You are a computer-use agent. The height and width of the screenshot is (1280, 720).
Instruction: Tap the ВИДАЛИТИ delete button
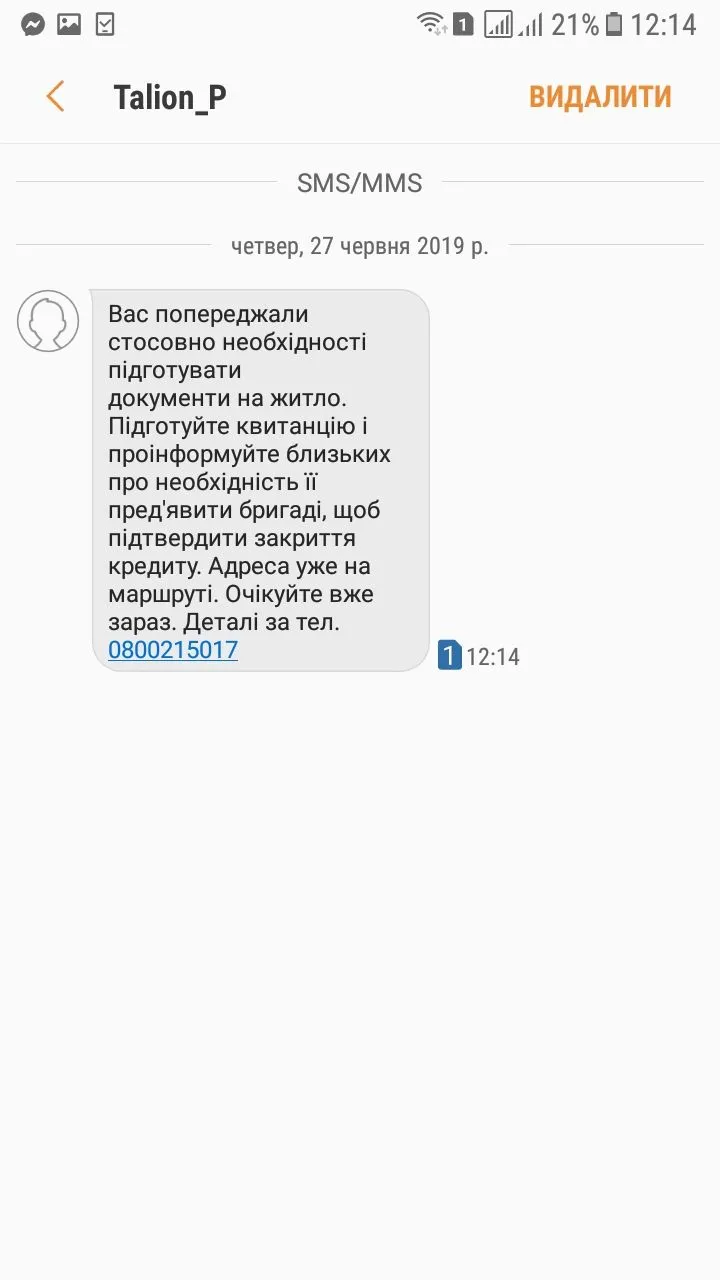[x=600, y=97]
